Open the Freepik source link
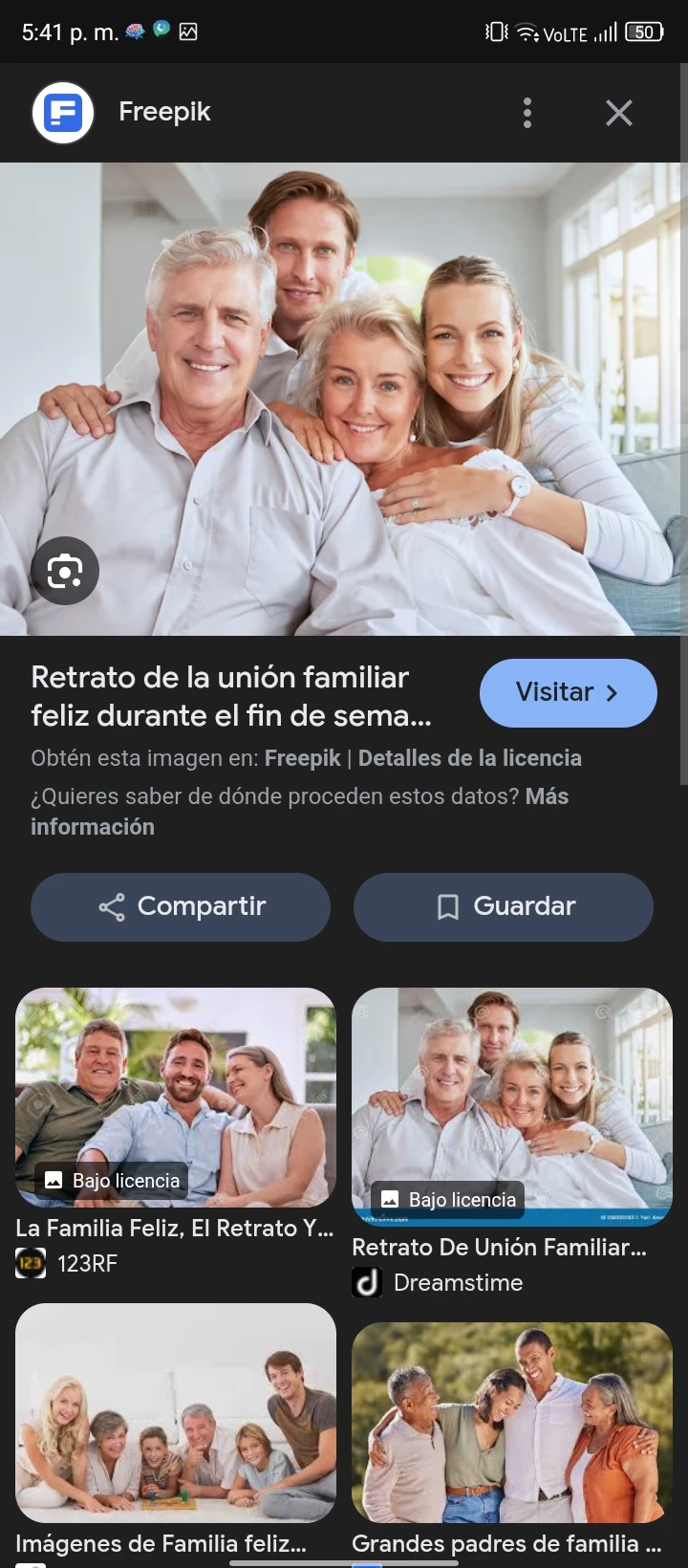 coord(302,758)
